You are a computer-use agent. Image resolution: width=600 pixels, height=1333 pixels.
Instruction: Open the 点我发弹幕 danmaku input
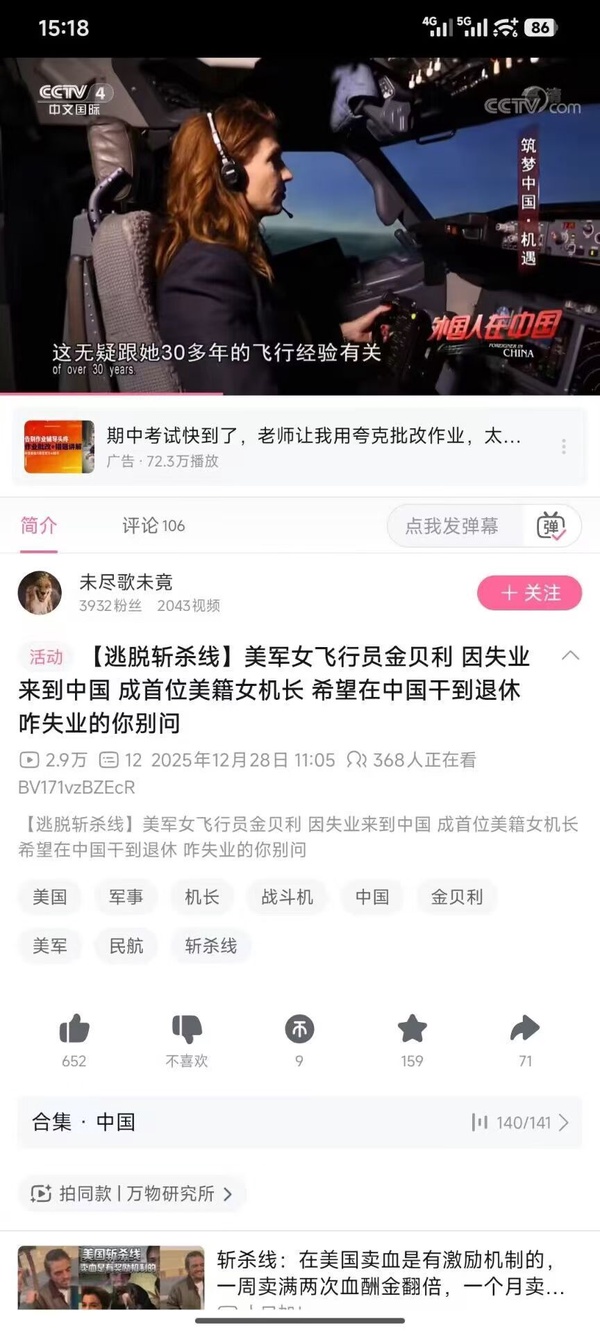[x=452, y=526]
